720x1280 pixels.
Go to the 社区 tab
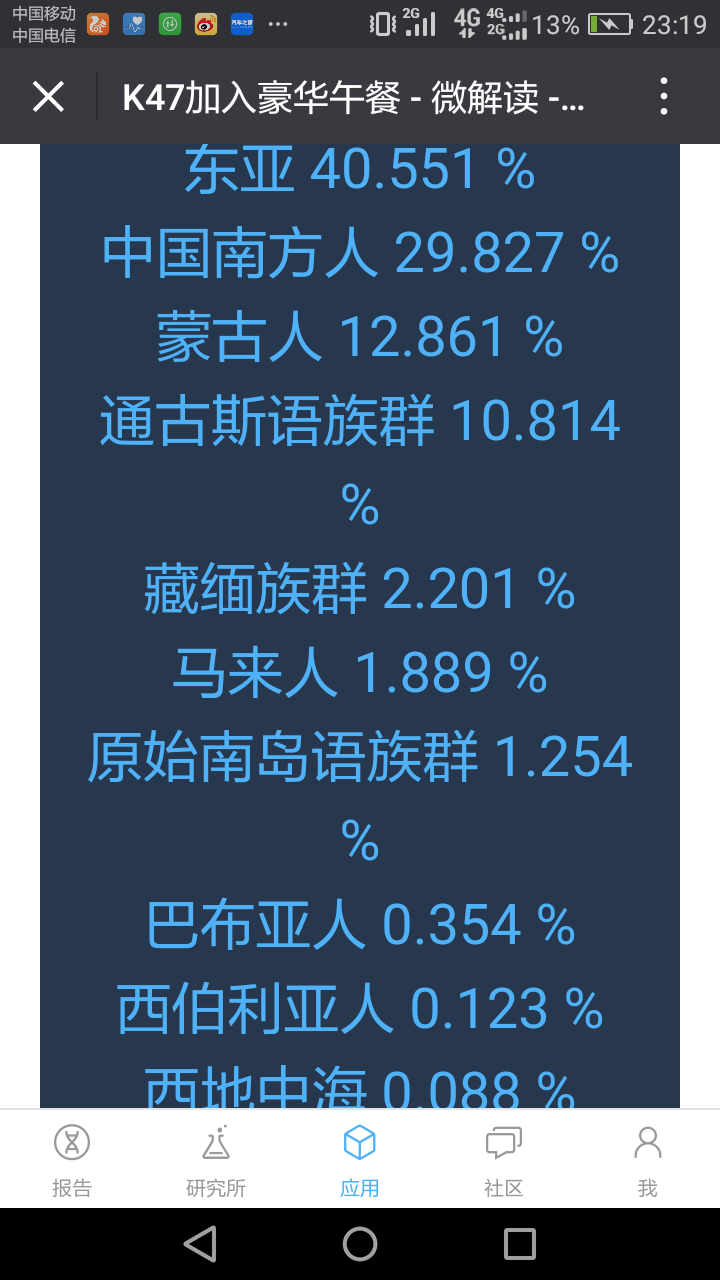tap(504, 1160)
